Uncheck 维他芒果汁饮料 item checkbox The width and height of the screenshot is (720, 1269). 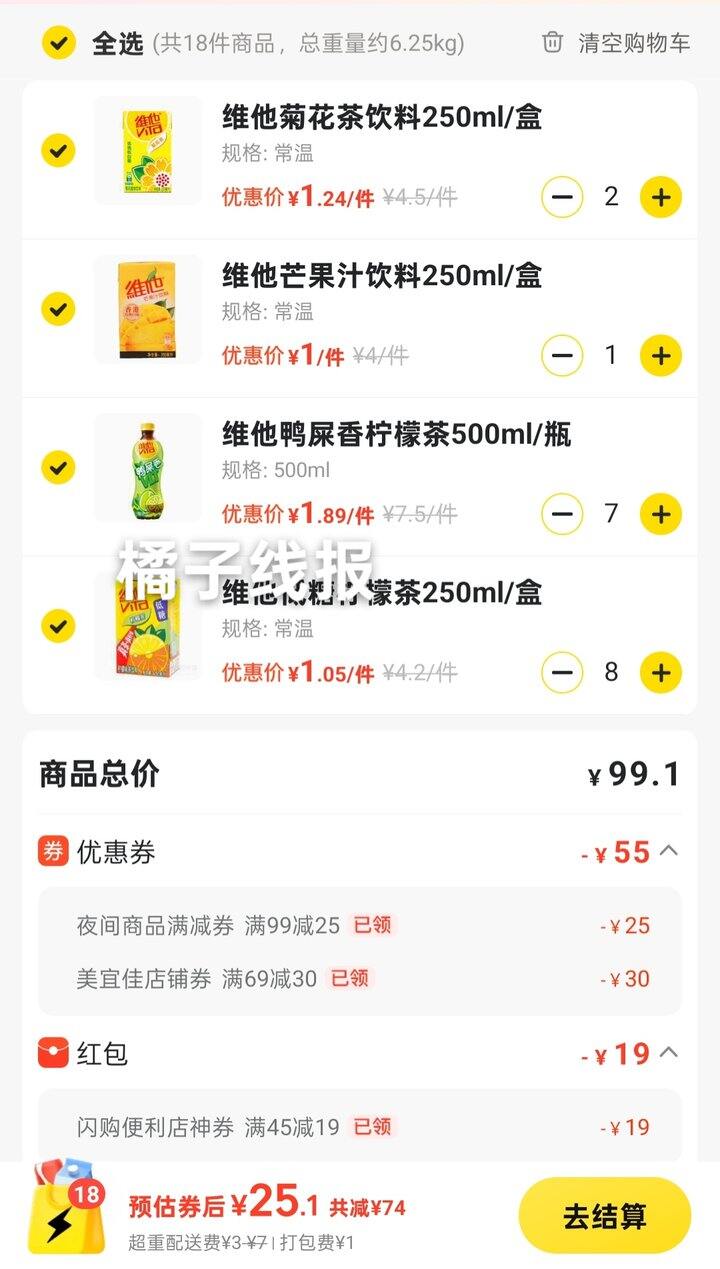point(59,309)
